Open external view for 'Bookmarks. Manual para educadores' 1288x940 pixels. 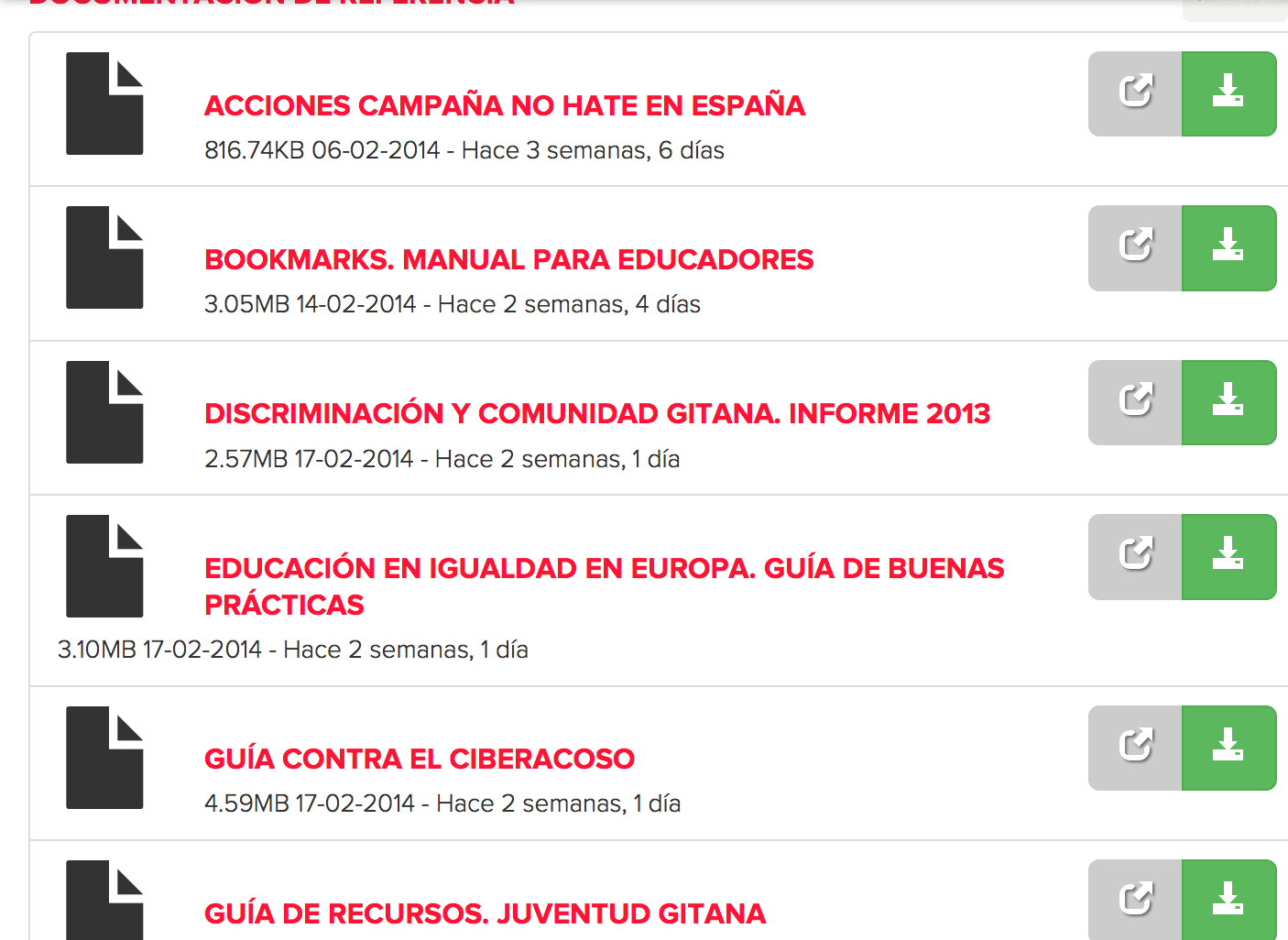pos(1135,247)
